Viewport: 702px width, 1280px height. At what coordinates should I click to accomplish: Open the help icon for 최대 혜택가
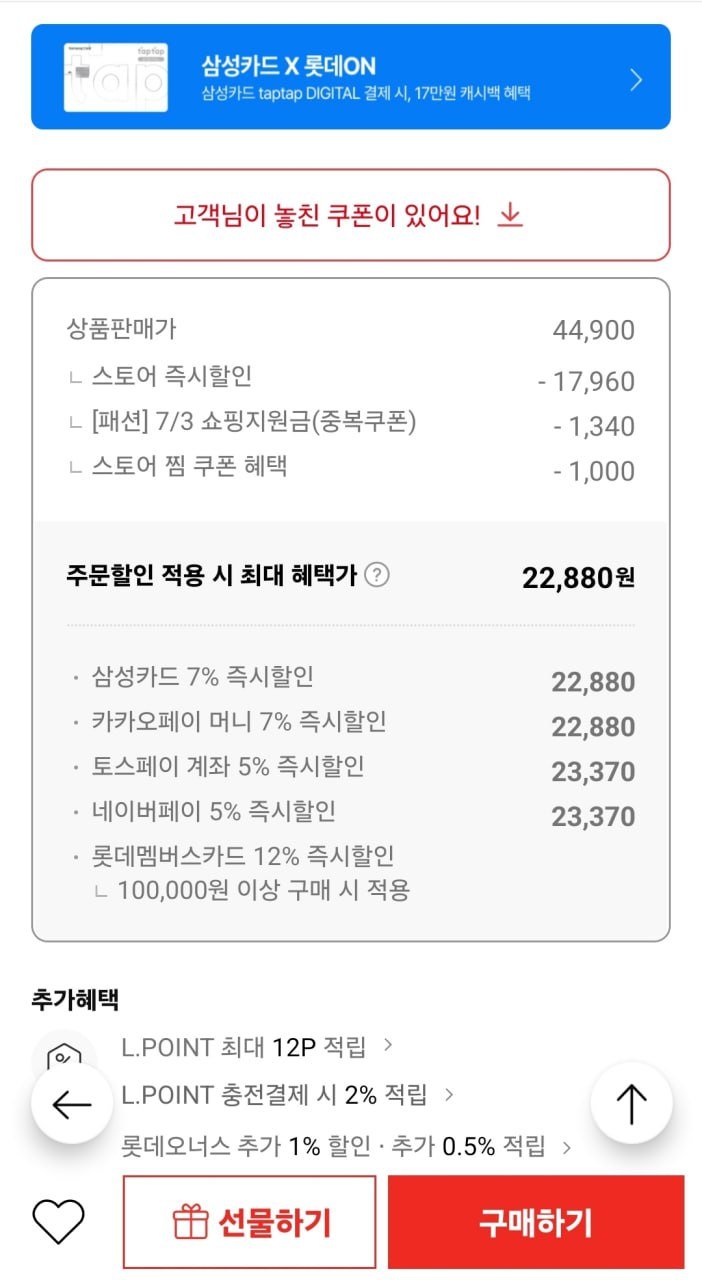click(x=376, y=575)
